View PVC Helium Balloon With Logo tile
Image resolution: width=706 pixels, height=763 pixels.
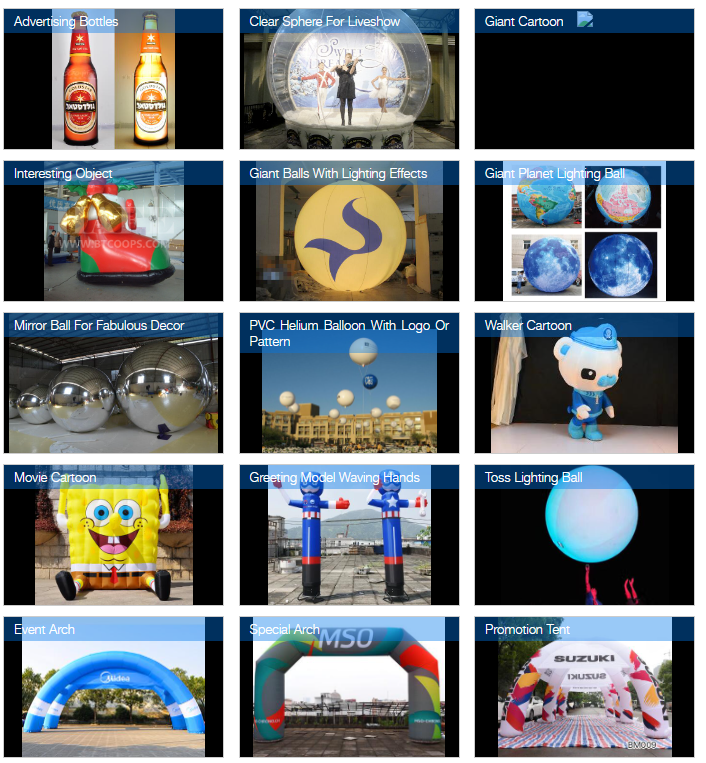[x=349, y=384]
